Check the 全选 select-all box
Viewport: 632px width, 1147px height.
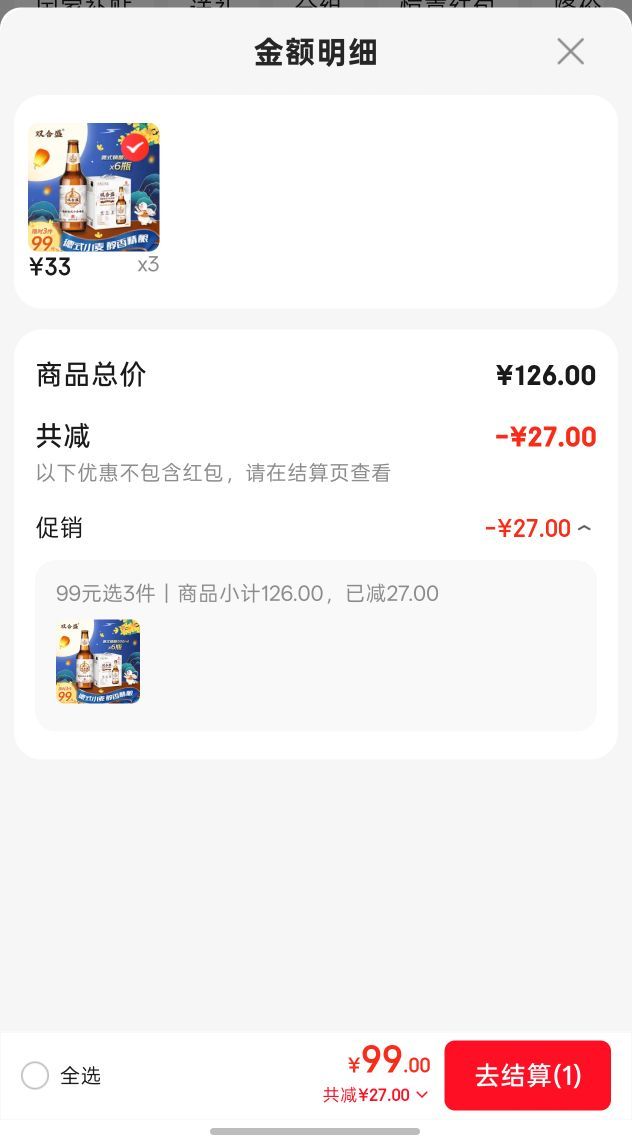35,1075
